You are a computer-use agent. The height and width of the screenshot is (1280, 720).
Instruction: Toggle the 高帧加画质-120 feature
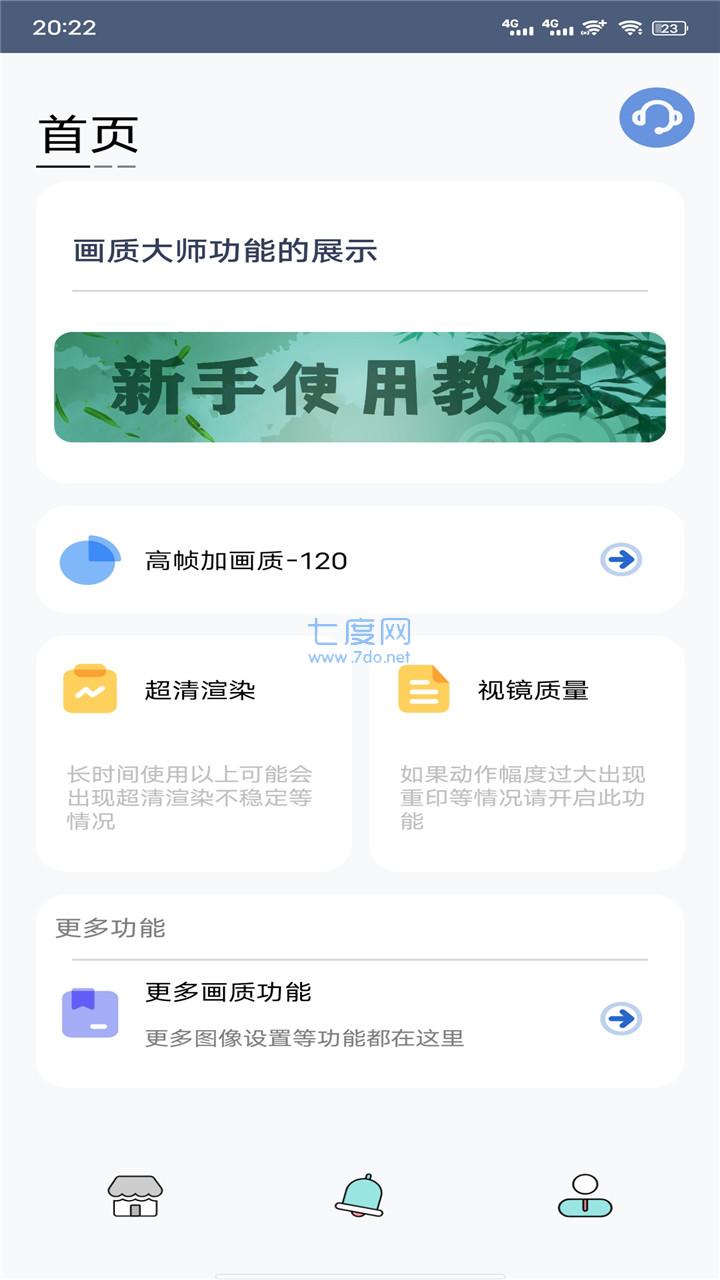pos(360,561)
